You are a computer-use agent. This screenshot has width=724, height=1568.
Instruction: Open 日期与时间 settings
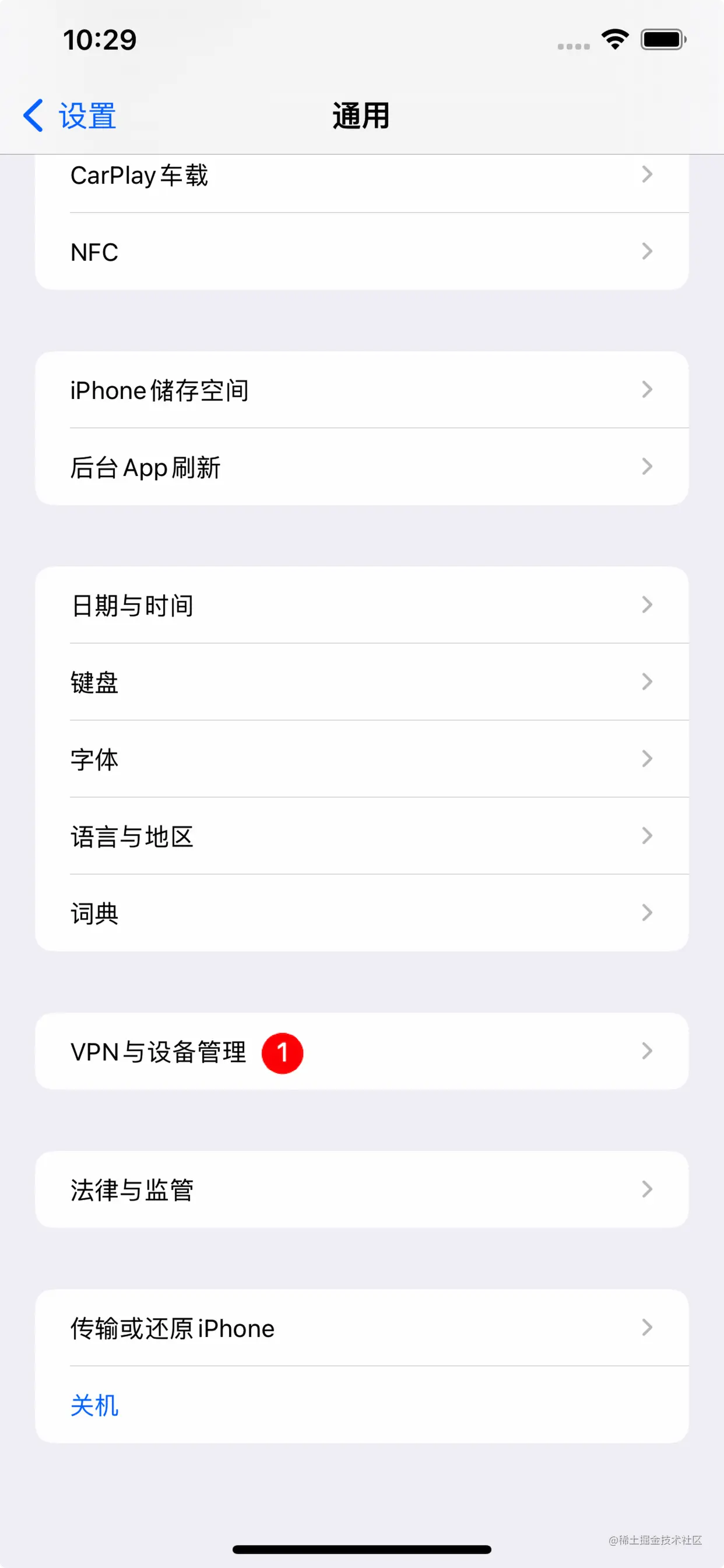(x=361, y=605)
